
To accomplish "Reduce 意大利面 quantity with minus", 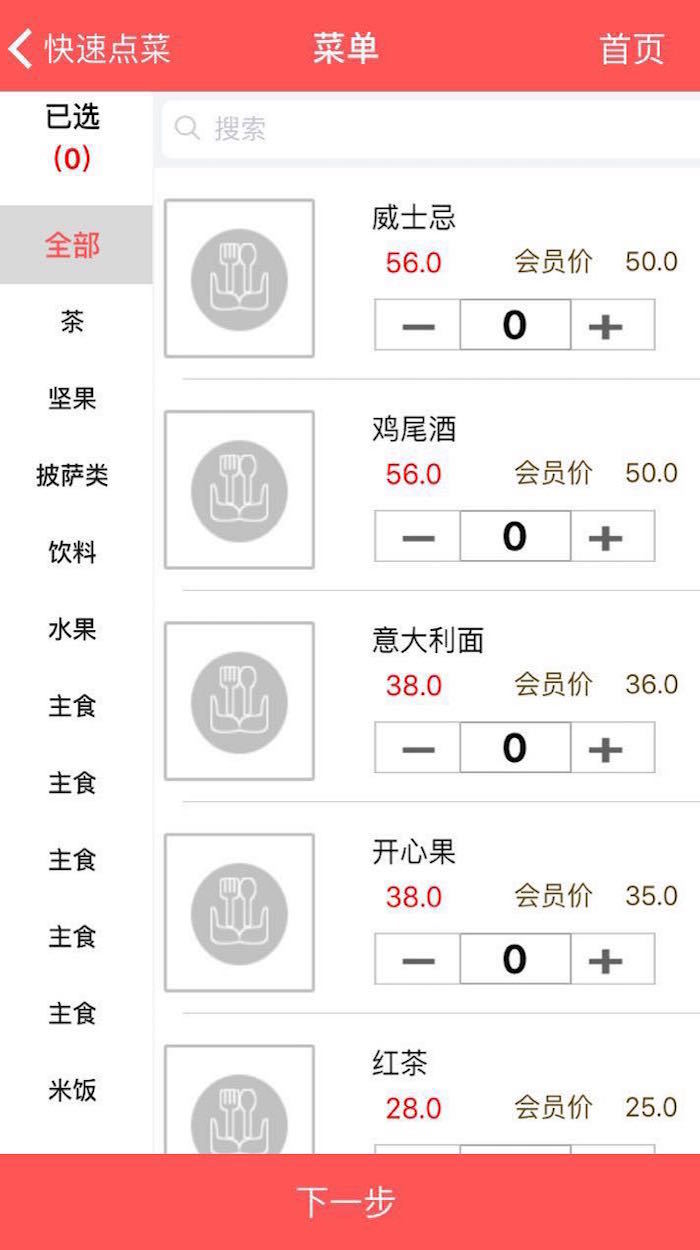I will tap(417, 748).
